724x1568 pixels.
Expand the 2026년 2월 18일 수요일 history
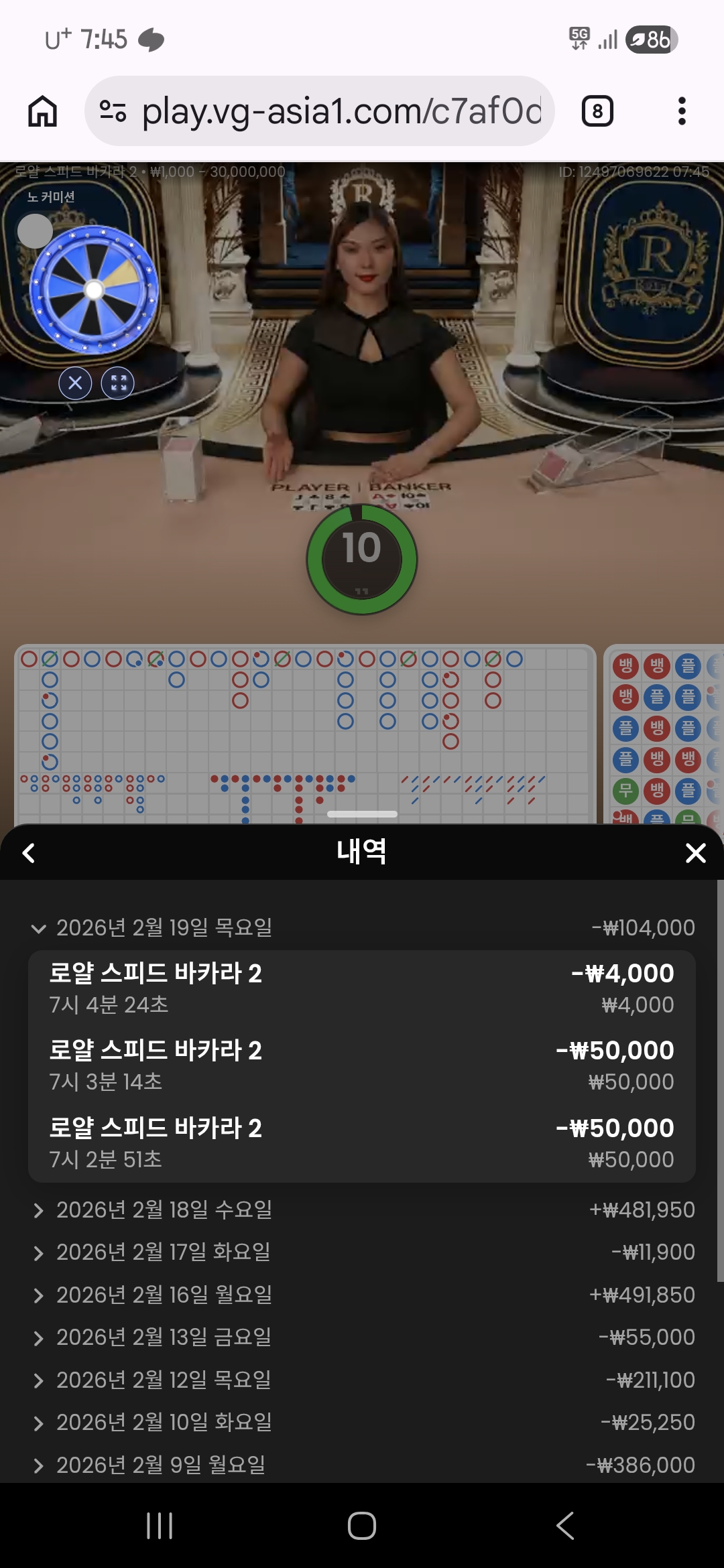pos(362,1210)
